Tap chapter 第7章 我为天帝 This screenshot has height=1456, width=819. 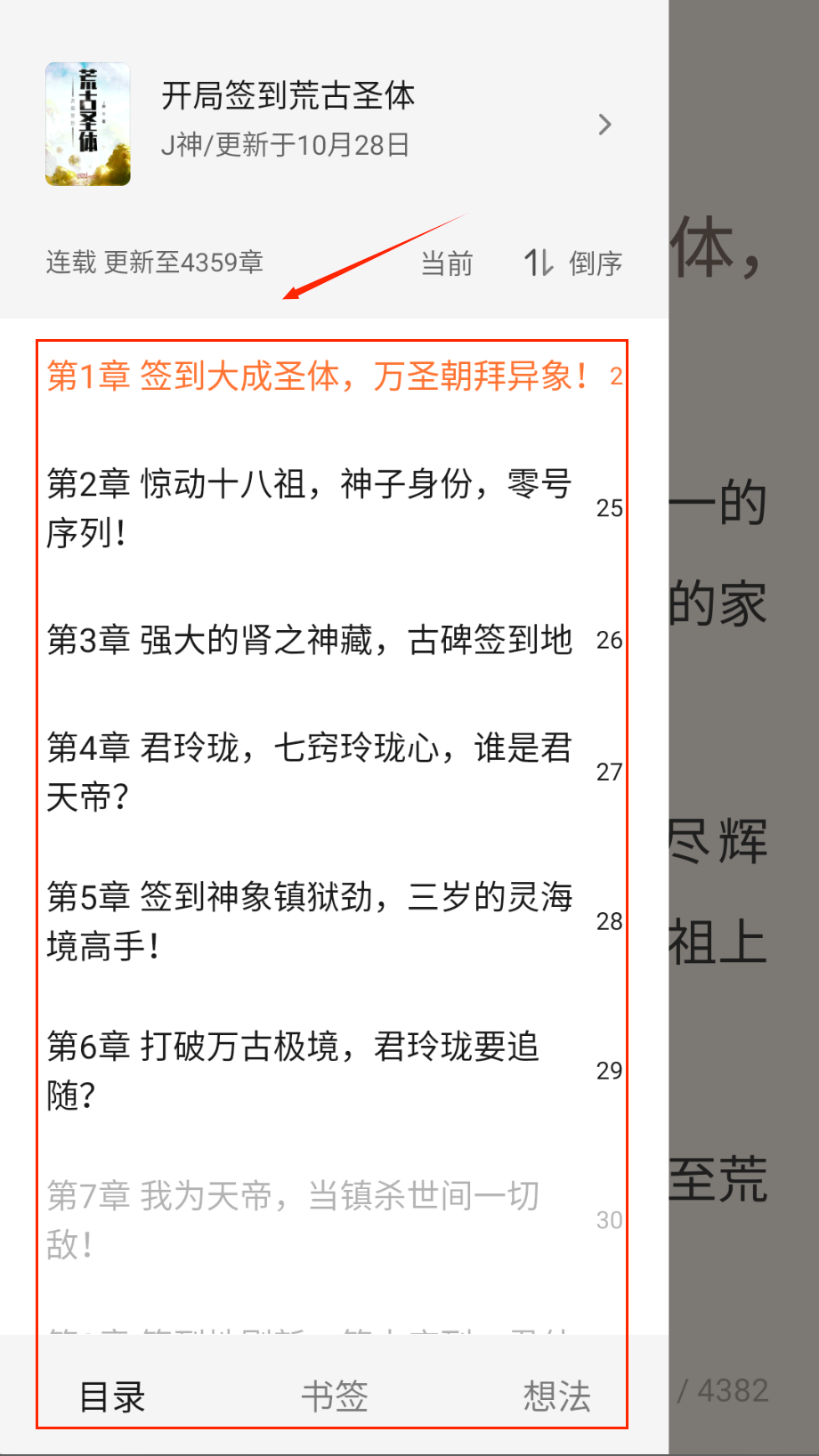tap(294, 1220)
